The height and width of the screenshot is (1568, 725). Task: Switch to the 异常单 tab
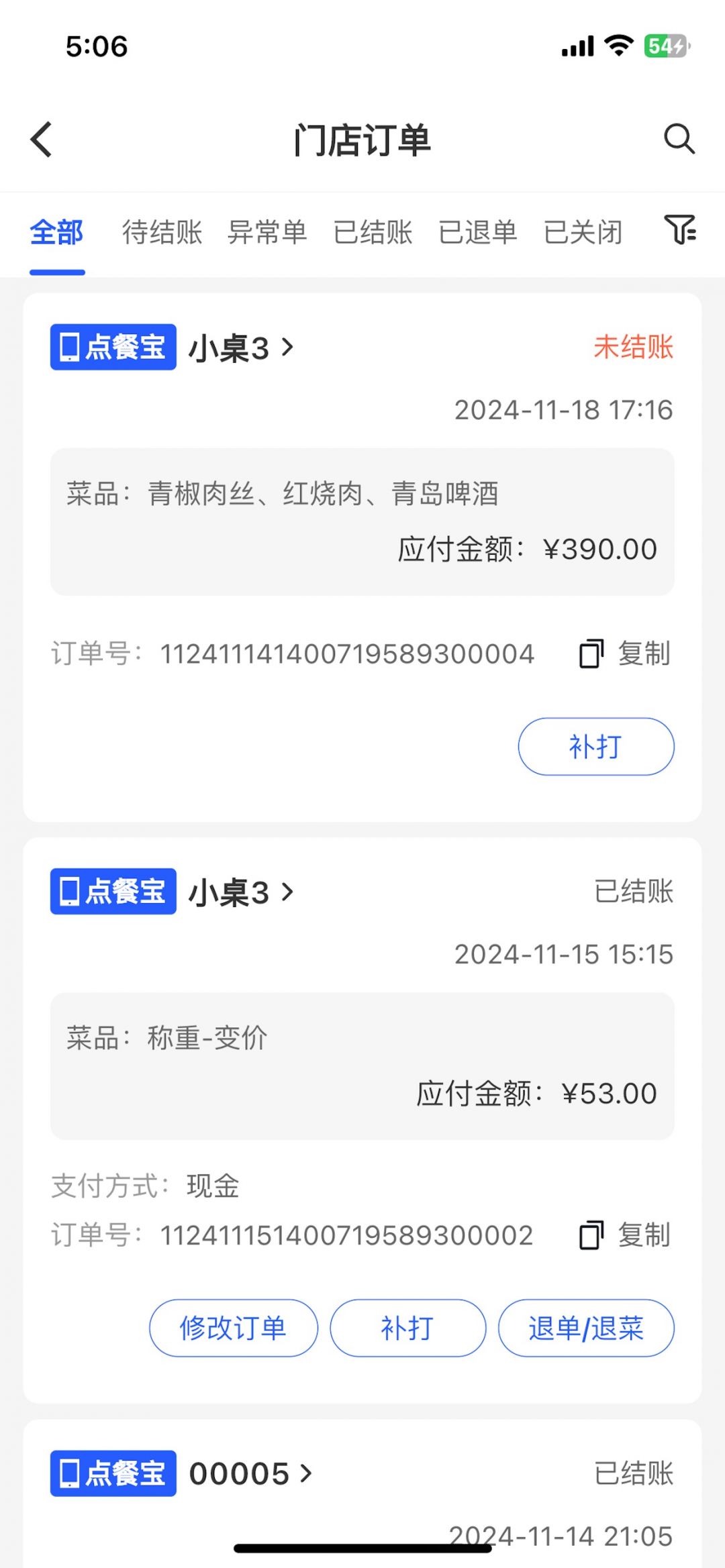pos(267,233)
